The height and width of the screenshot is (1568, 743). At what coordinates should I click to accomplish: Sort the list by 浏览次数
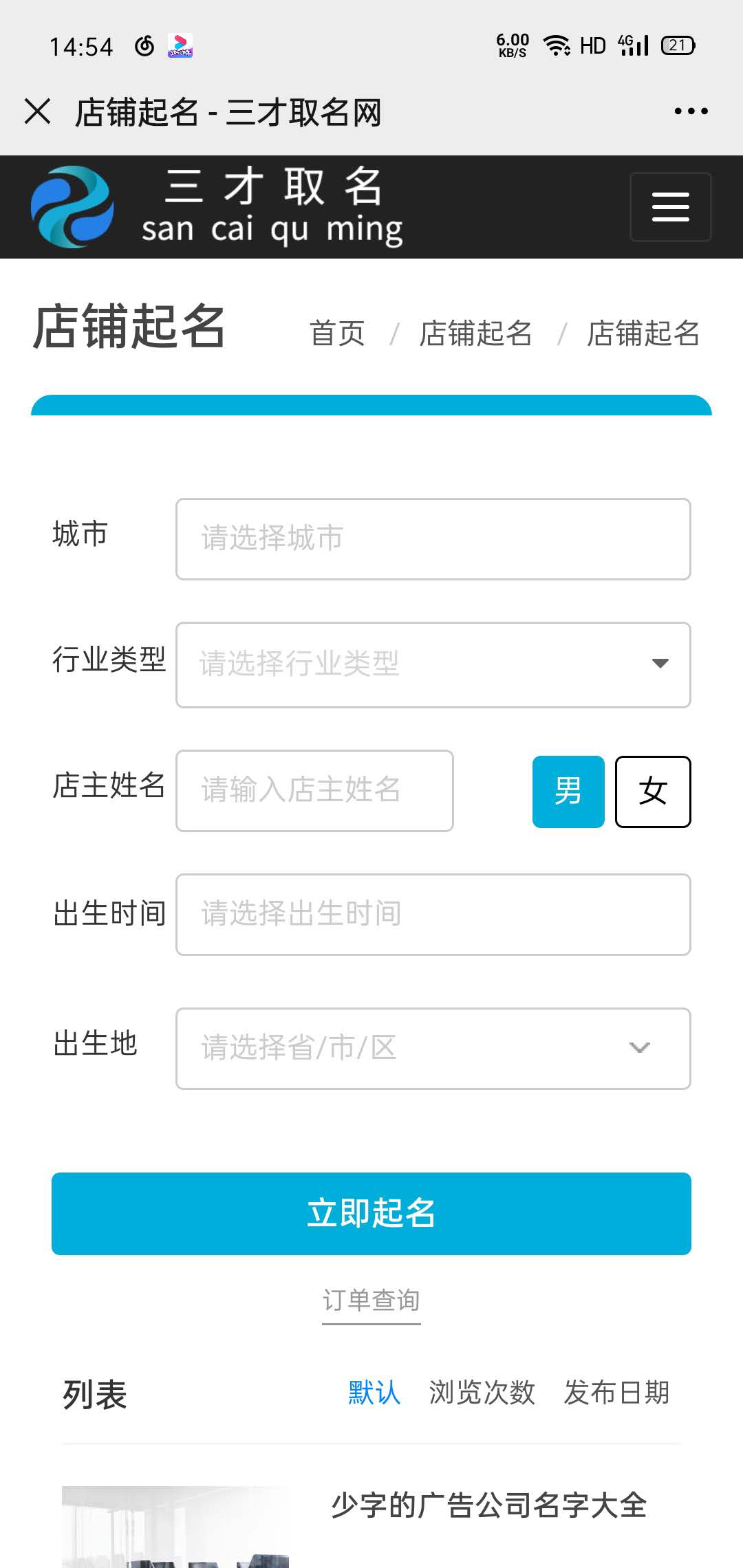tap(482, 1393)
